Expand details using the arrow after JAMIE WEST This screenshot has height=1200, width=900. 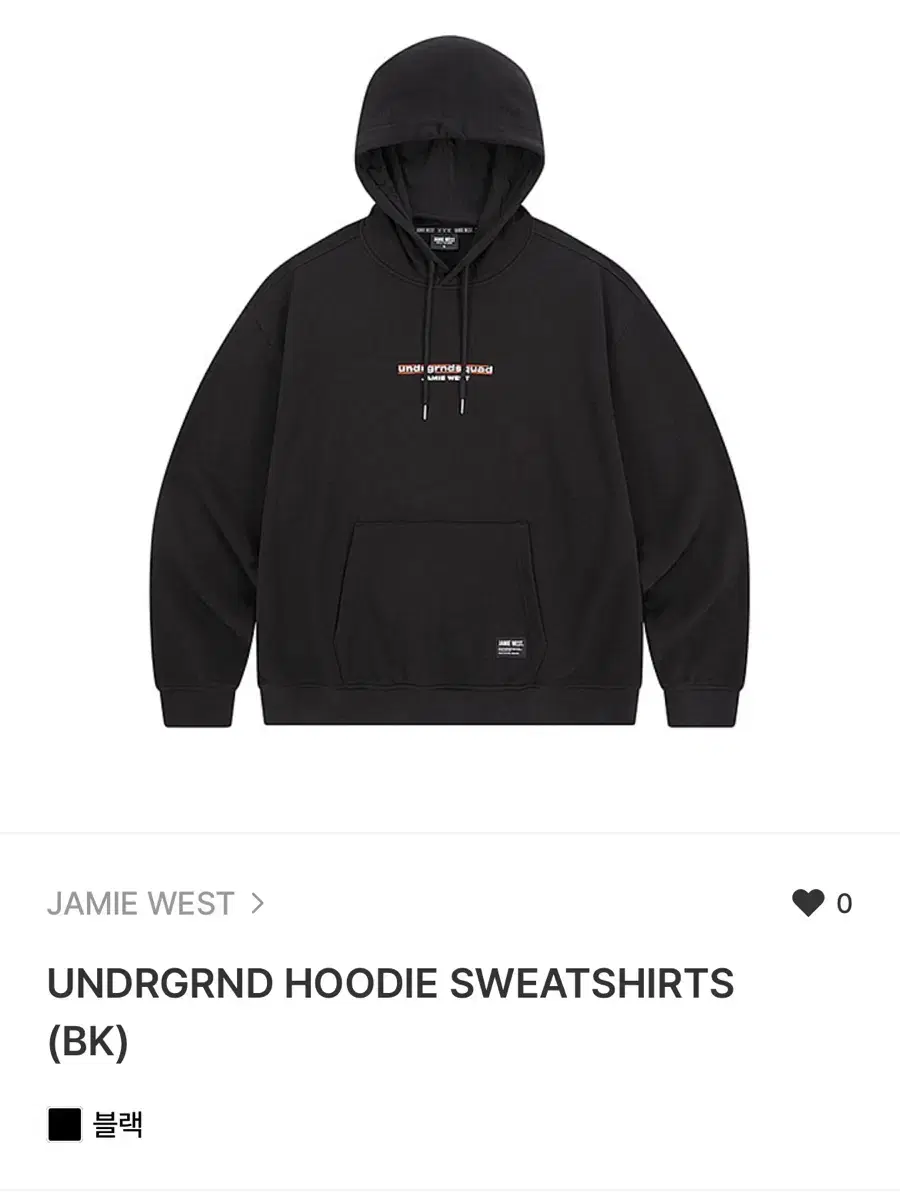pos(258,904)
